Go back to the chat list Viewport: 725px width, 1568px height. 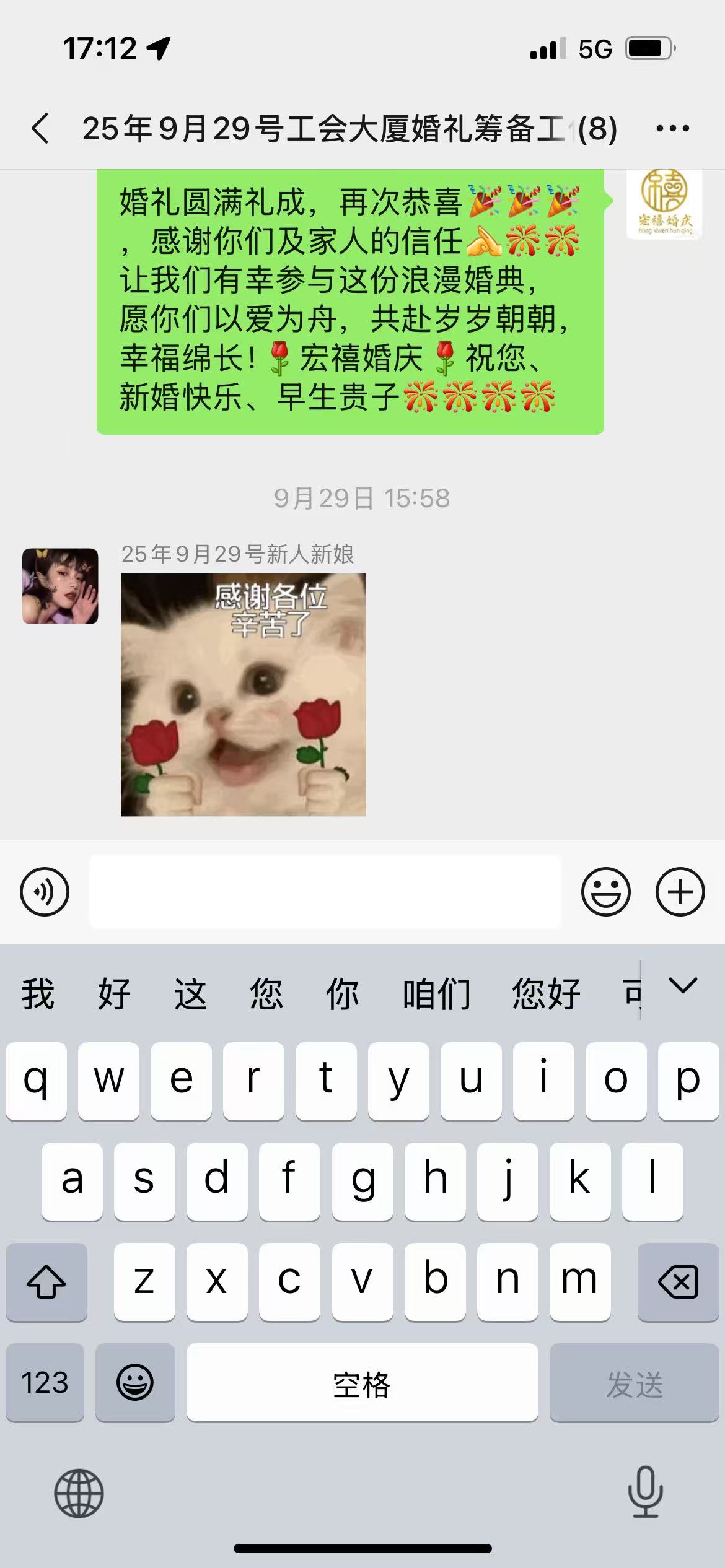point(41,129)
